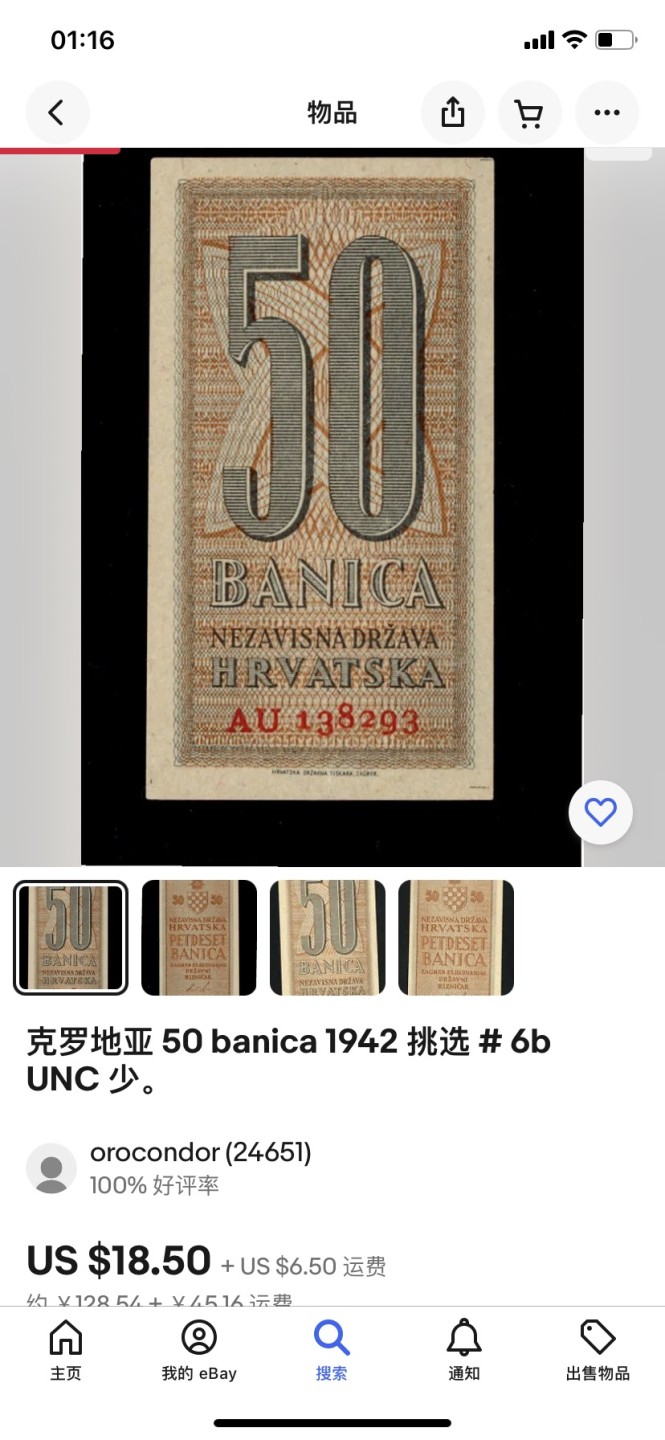
Task: Switch to the 搜索 search tab
Action: (x=331, y=1350)
